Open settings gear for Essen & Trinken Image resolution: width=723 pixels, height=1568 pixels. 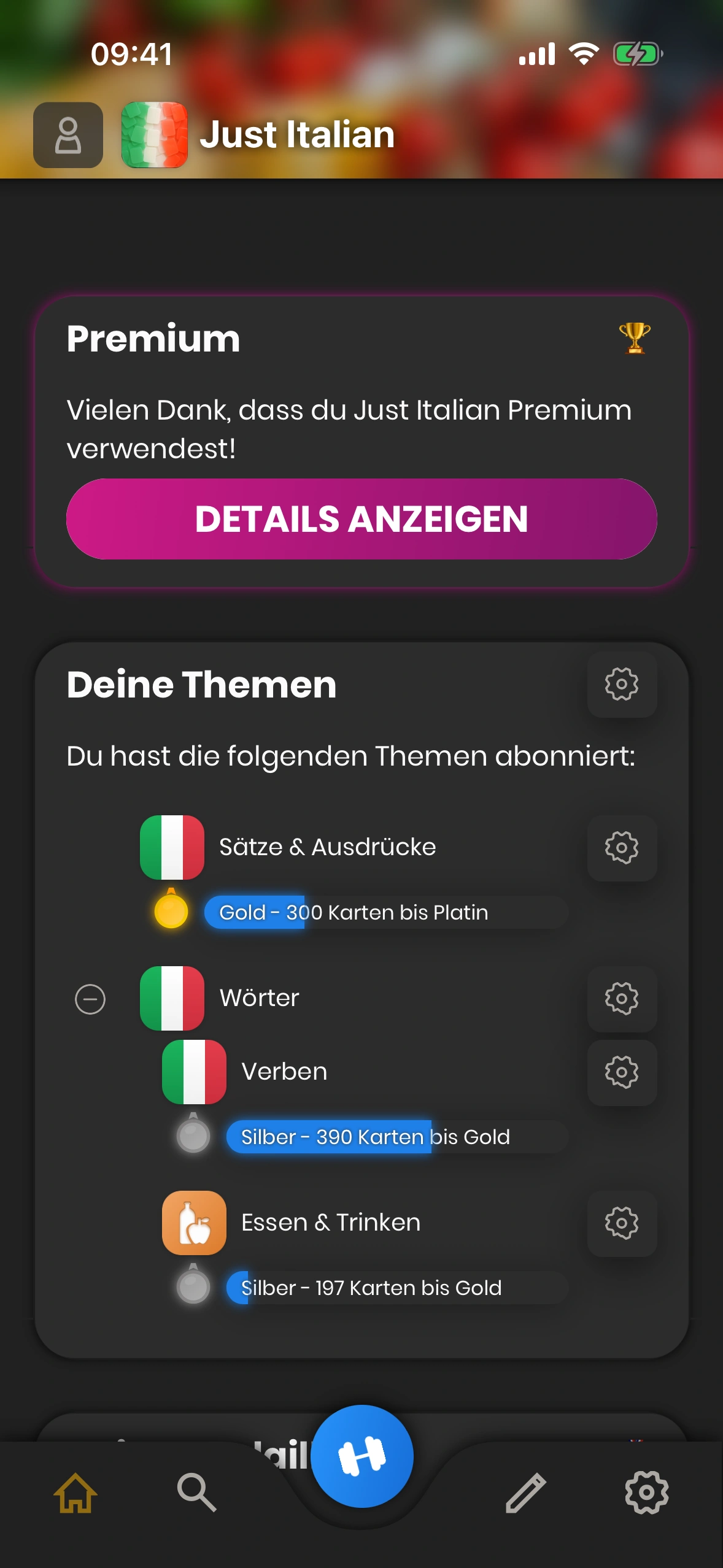(621, 1223)
